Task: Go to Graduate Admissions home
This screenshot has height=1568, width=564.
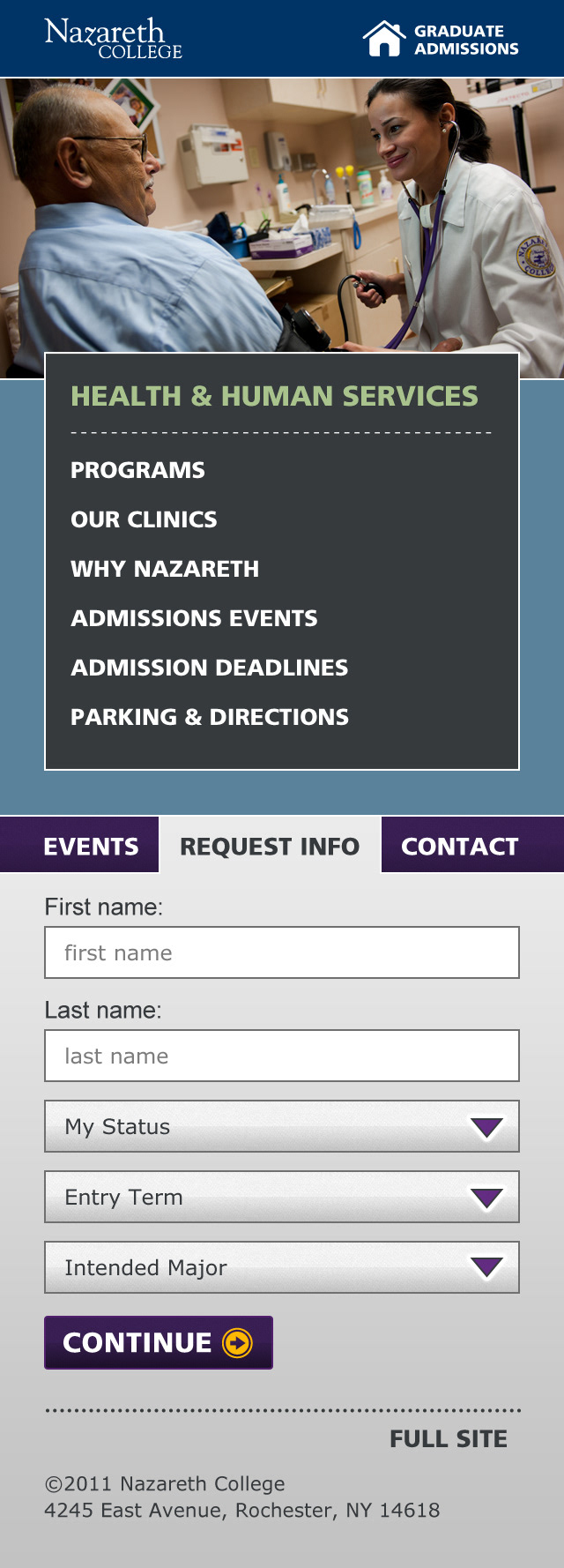Action: pos(441,40)
